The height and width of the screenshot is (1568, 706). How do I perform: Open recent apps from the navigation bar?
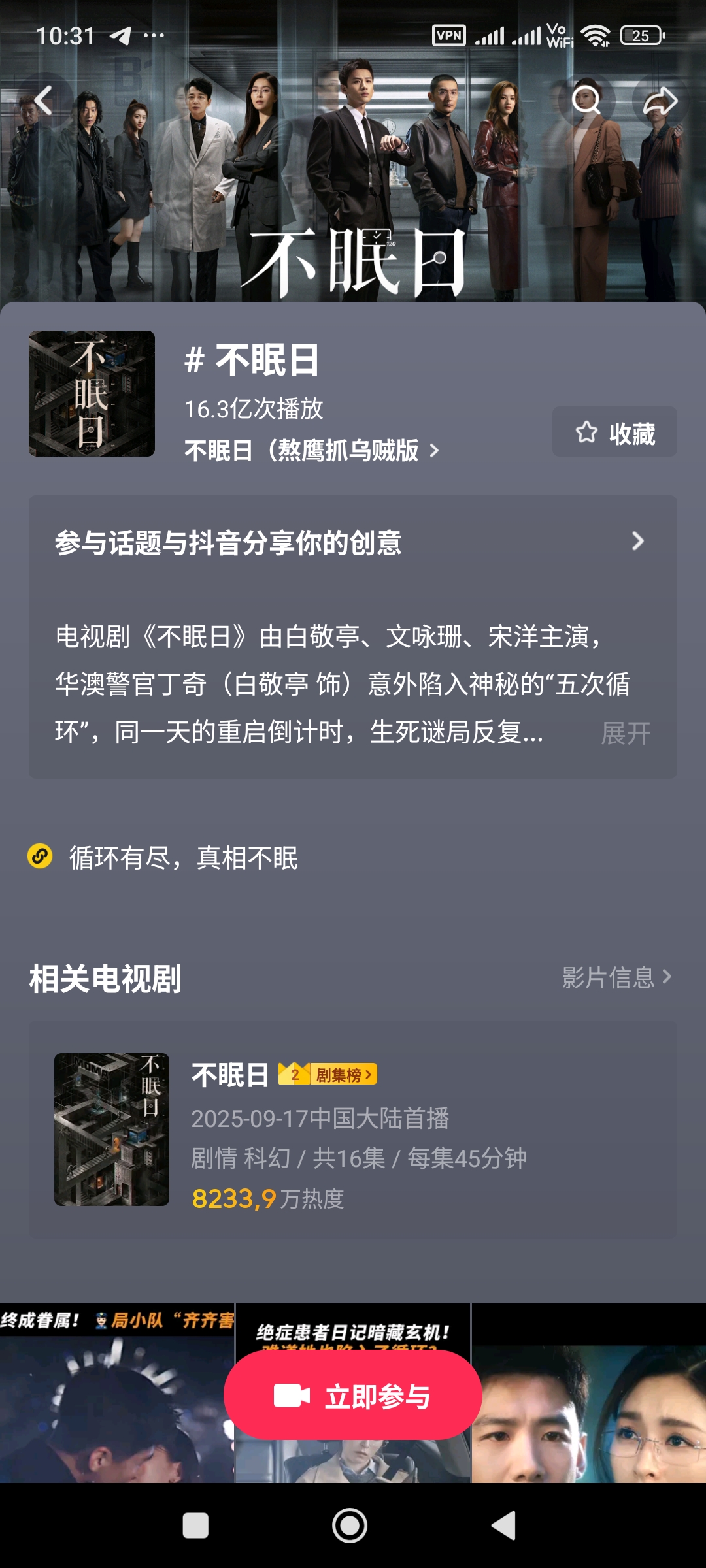click(x=195, y=1526)
